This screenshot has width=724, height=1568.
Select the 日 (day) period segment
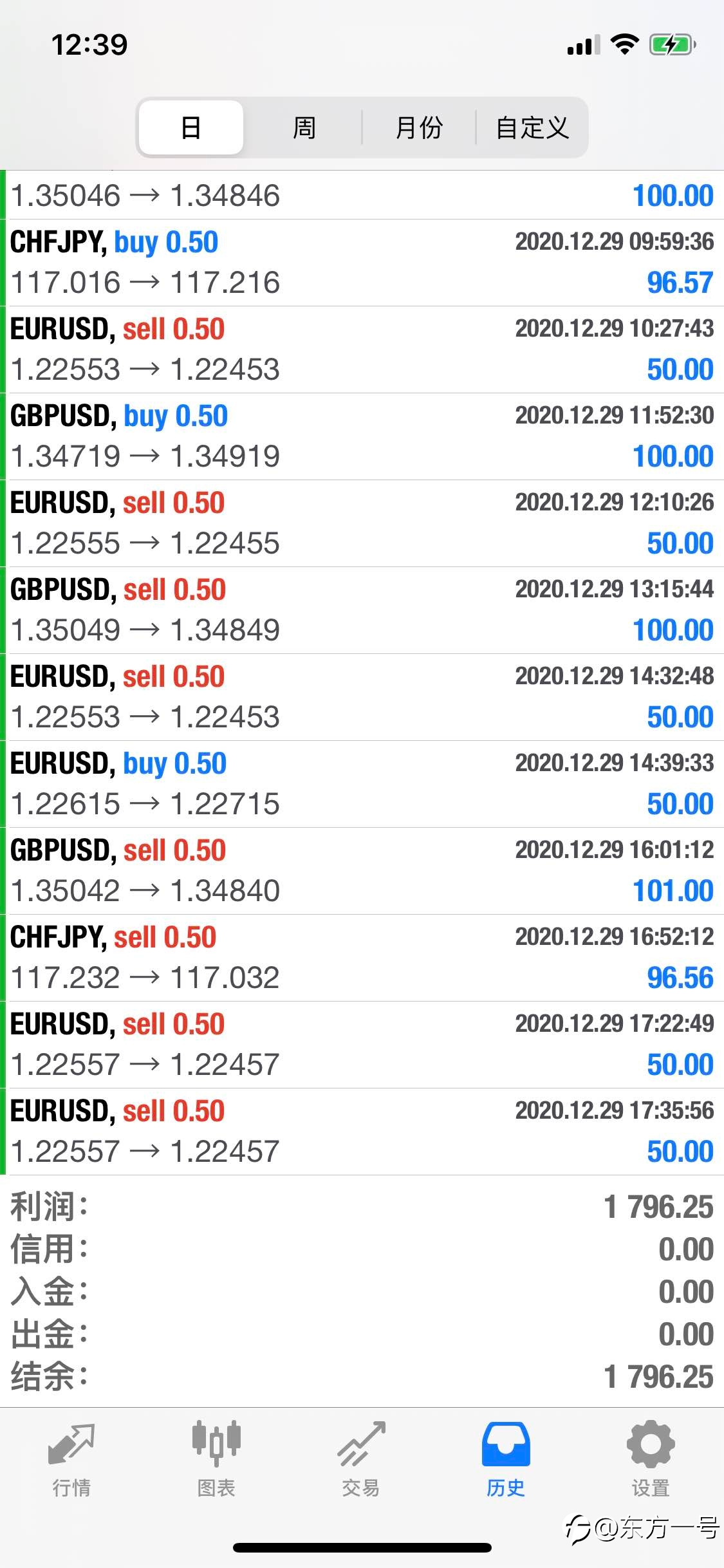pyautogui.click(x=191, y=127)
